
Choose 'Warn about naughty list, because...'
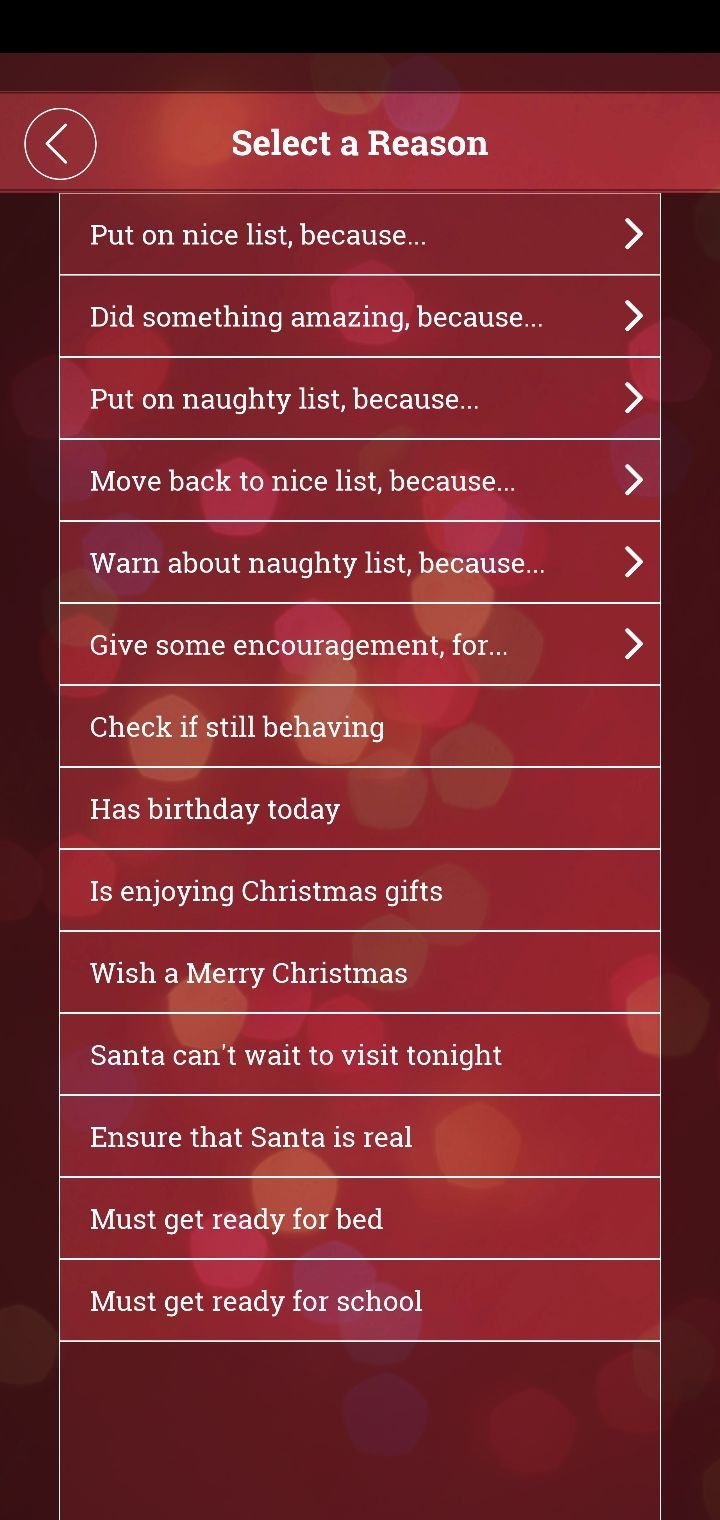pyautogui.click(x=360, y=563)
